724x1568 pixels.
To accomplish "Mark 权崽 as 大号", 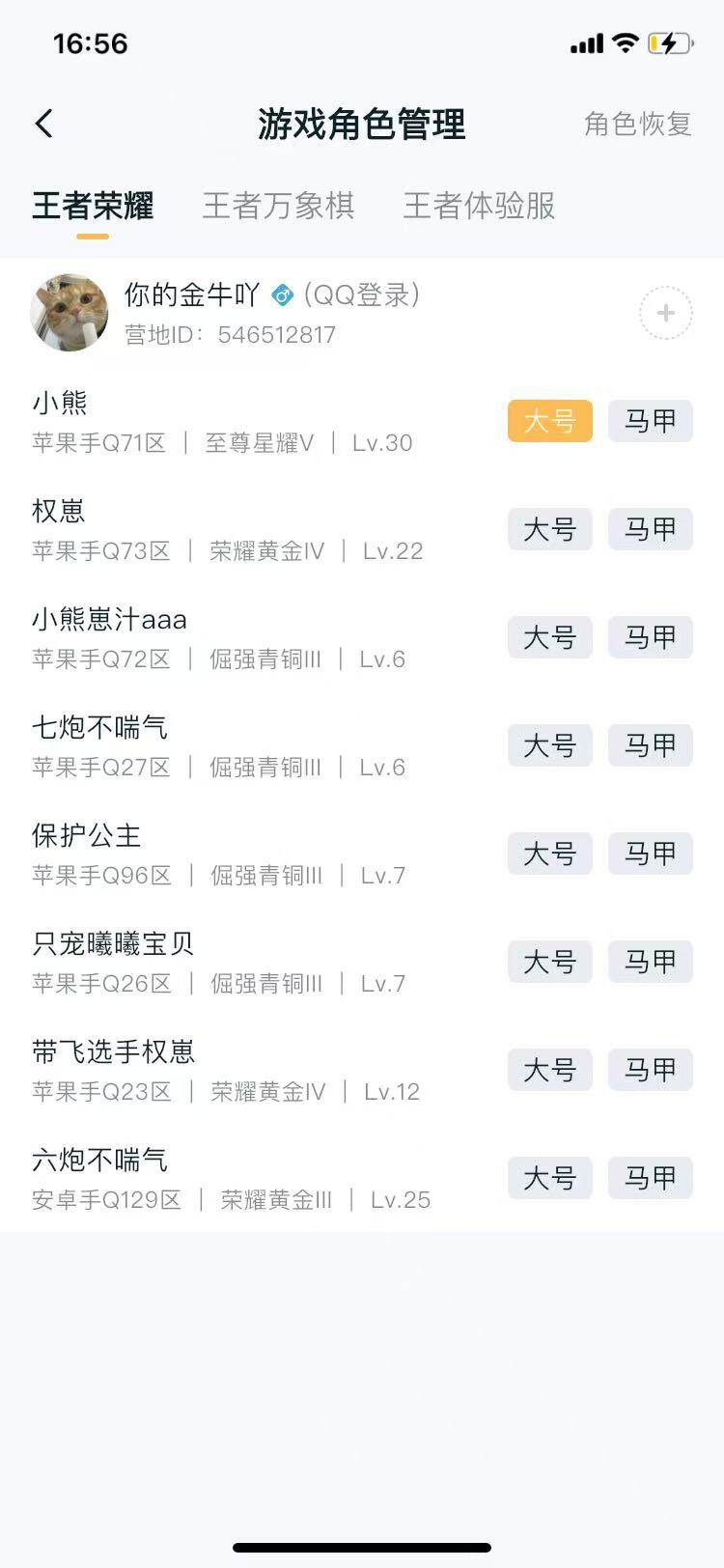I will coord(549,529).
